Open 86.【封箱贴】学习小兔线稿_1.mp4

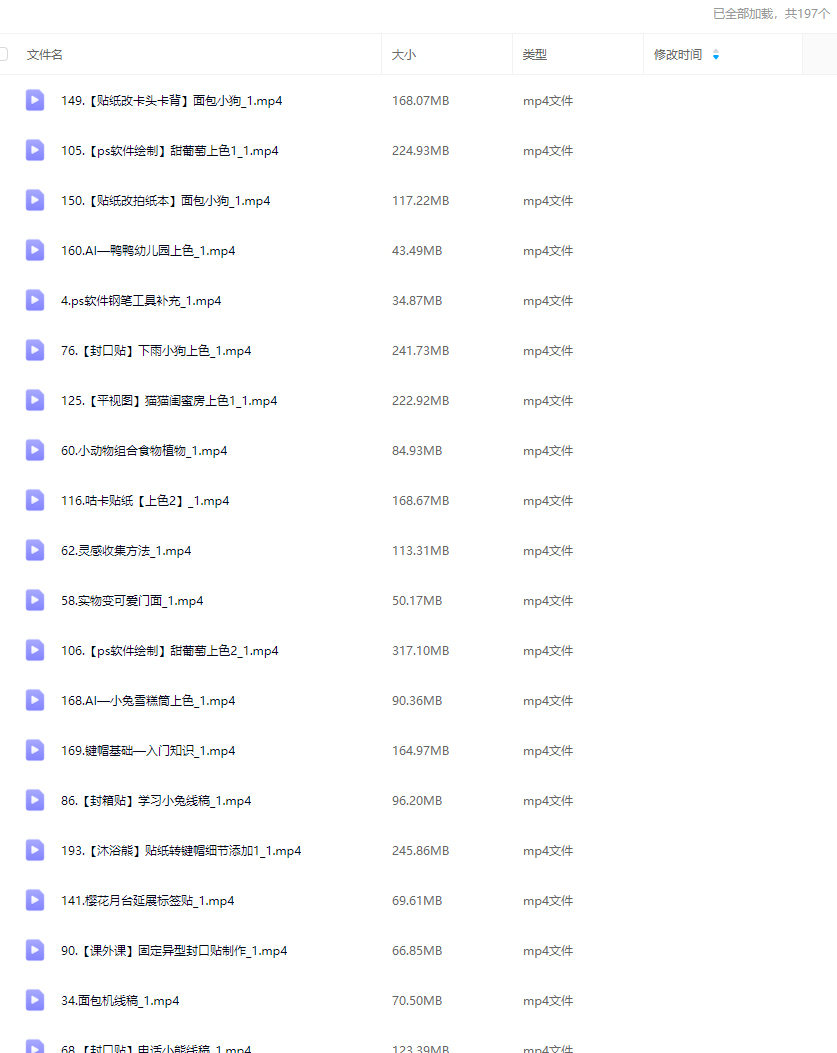tap(156, 801)
